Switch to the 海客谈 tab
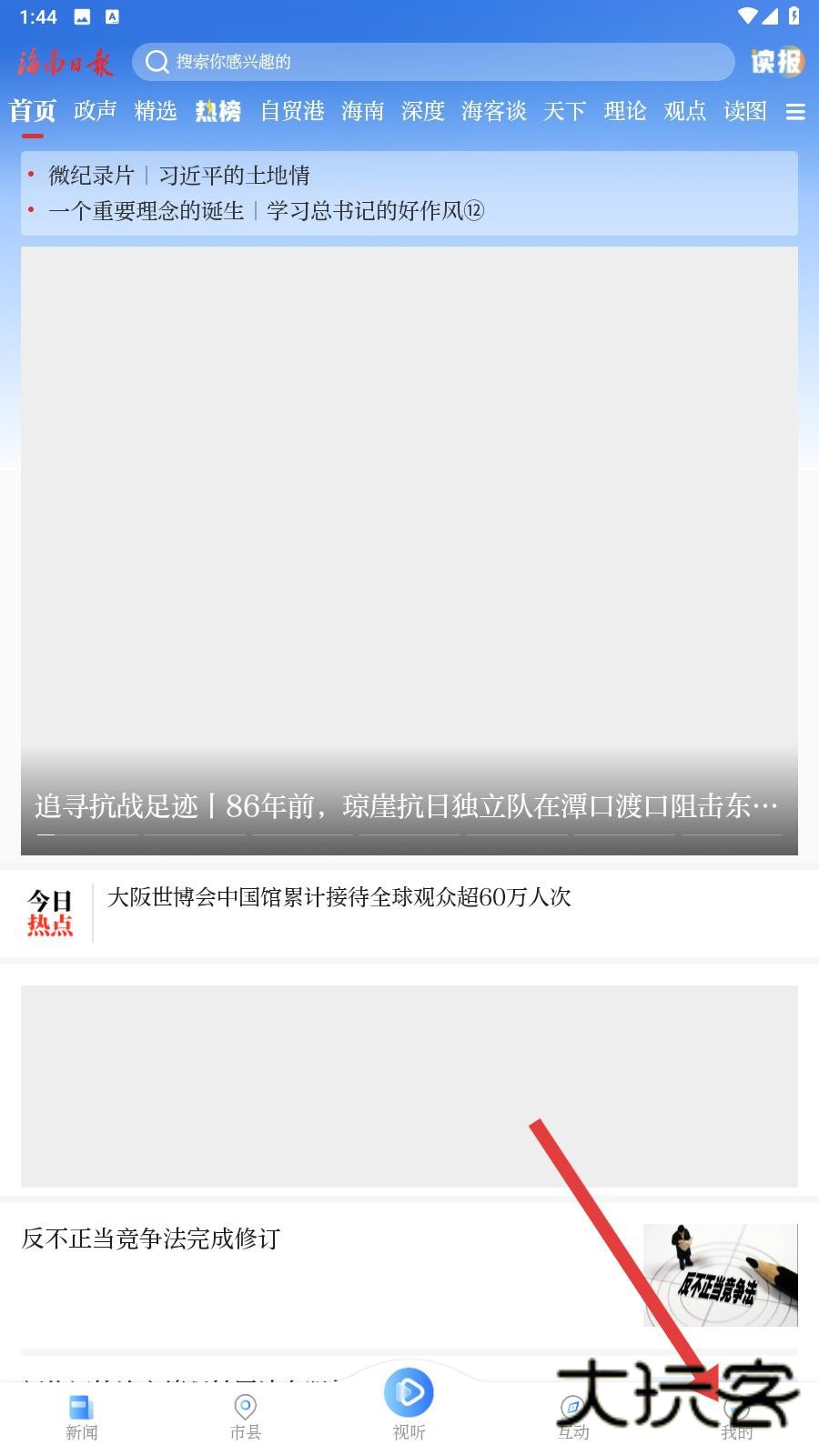 494,111
